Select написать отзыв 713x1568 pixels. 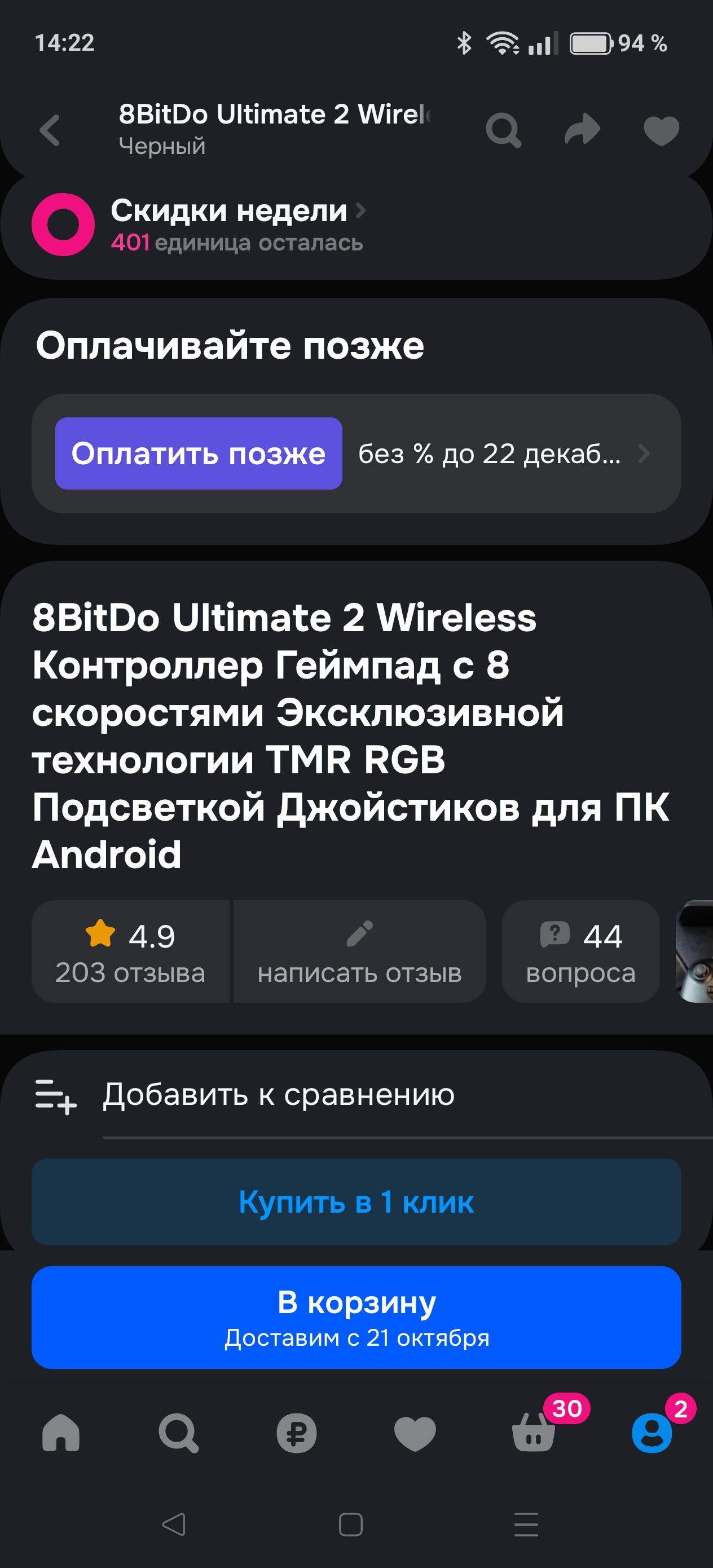point(359,952)
